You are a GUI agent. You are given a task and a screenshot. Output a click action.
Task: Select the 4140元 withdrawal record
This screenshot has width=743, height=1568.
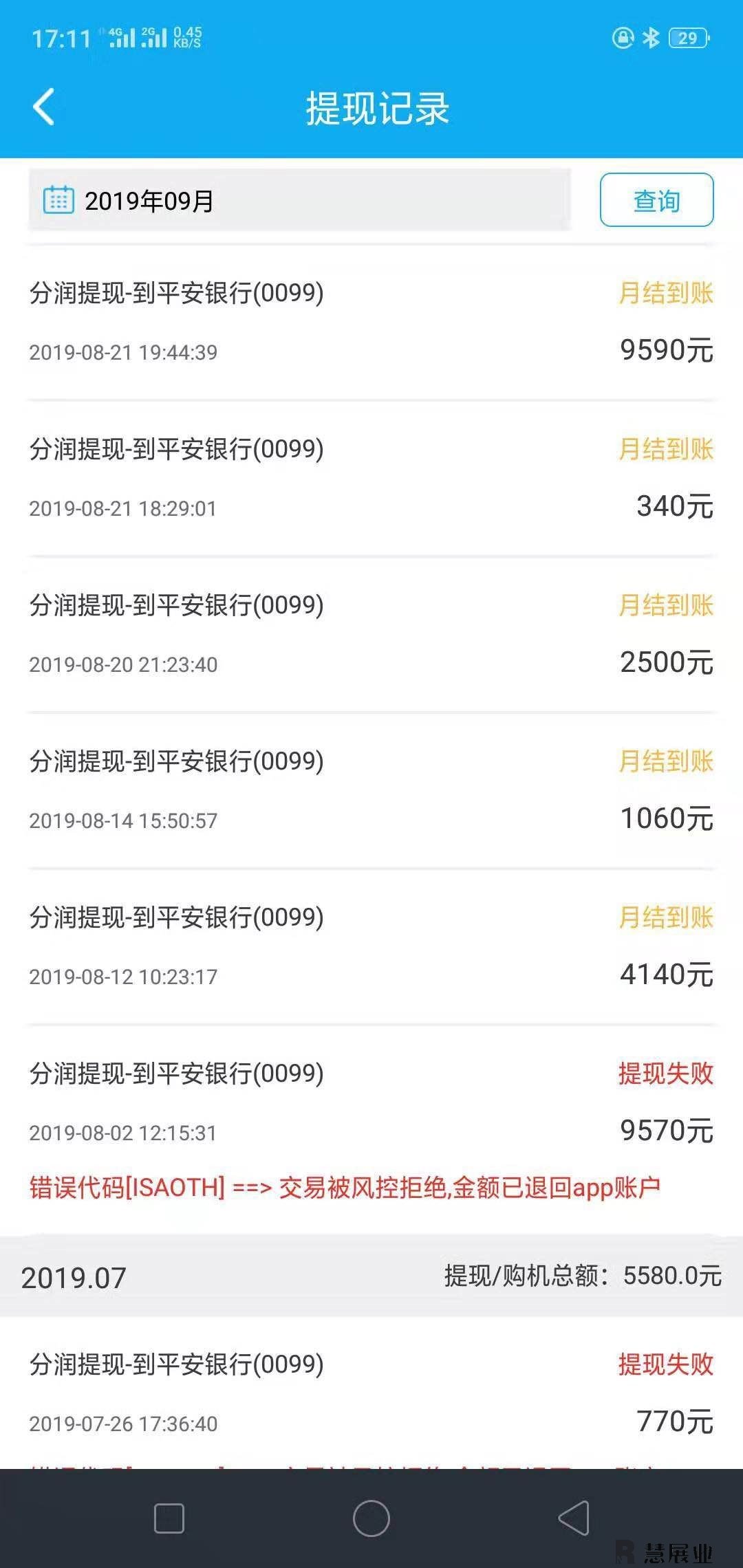click(x=371, y=946)
